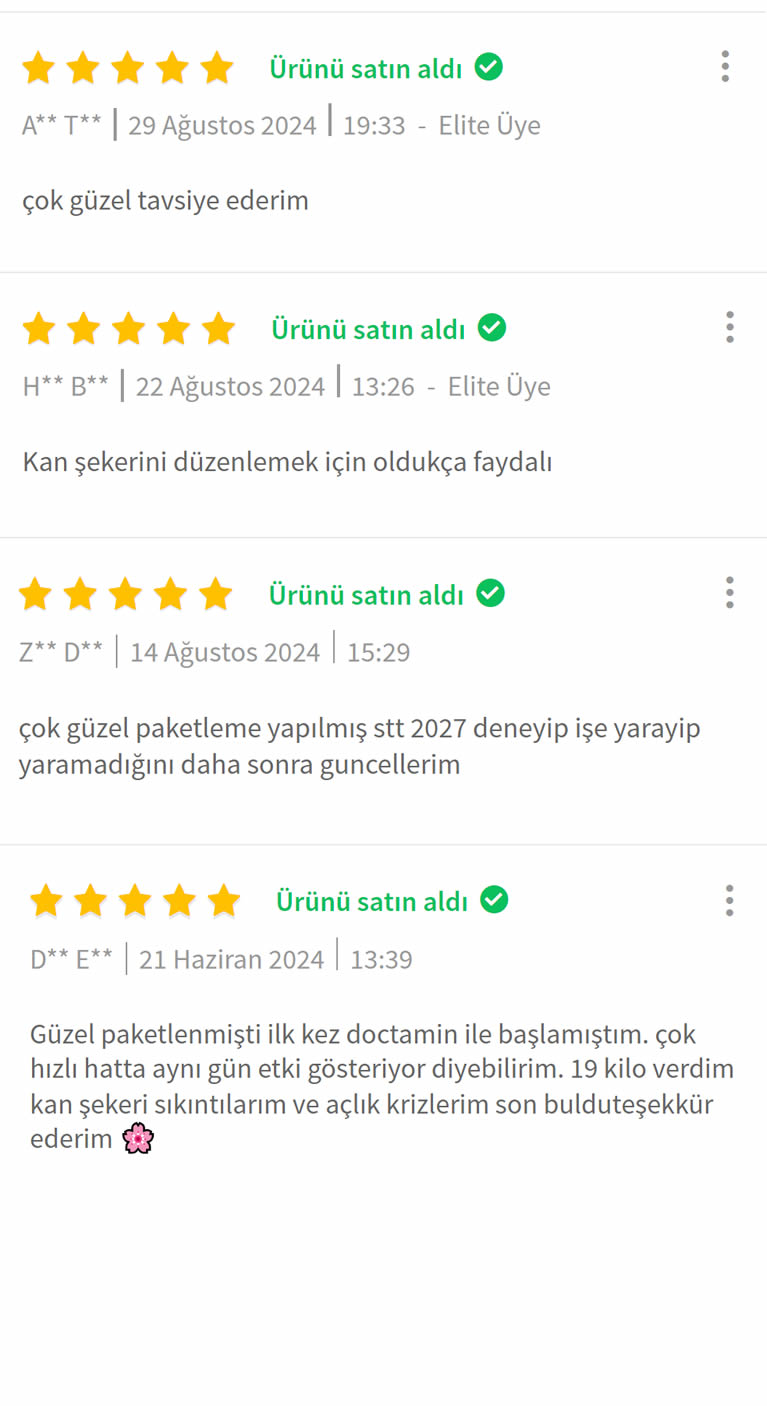Open options menu for H** B**'s review
The width and height of the screenshot is (767, 1406).
coord(730,327)
